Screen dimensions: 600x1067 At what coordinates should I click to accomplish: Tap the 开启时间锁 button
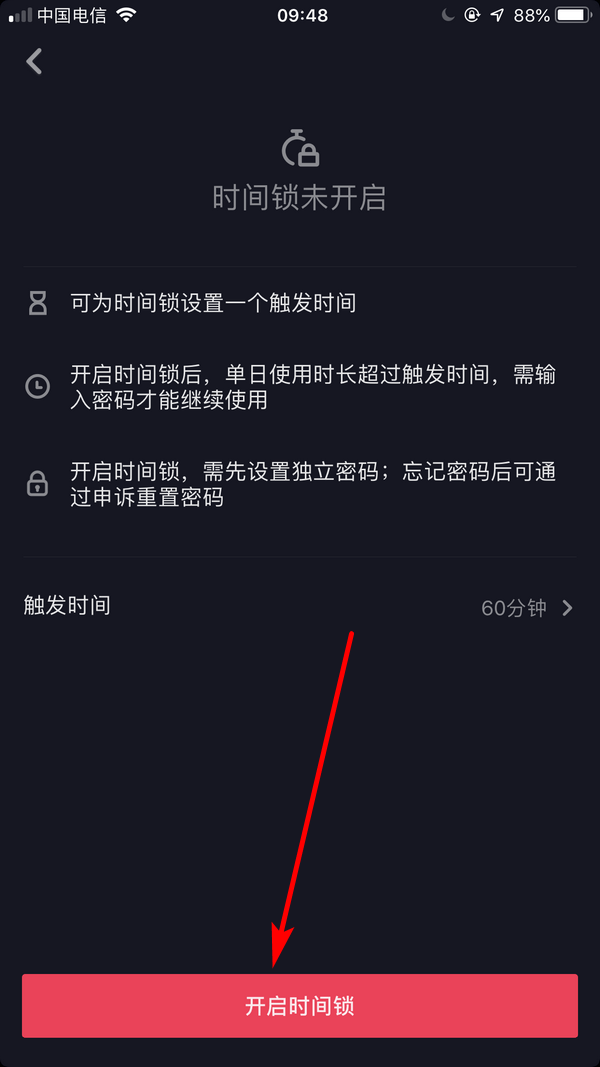click(300, 1006)
